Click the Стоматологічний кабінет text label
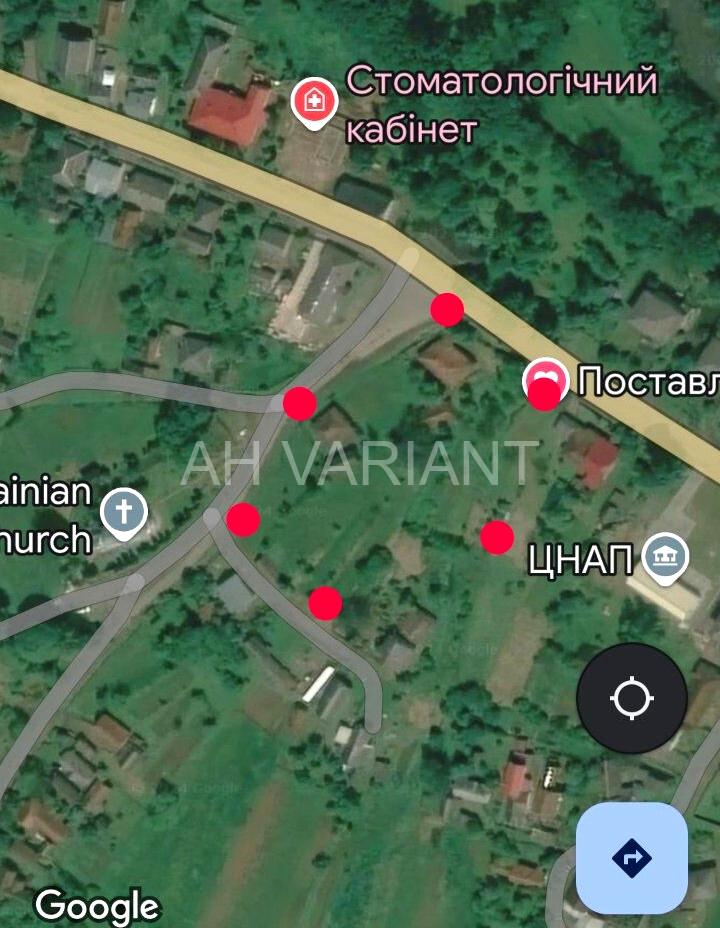Viewport: 720px width, 928px height. tap(502, 105)
